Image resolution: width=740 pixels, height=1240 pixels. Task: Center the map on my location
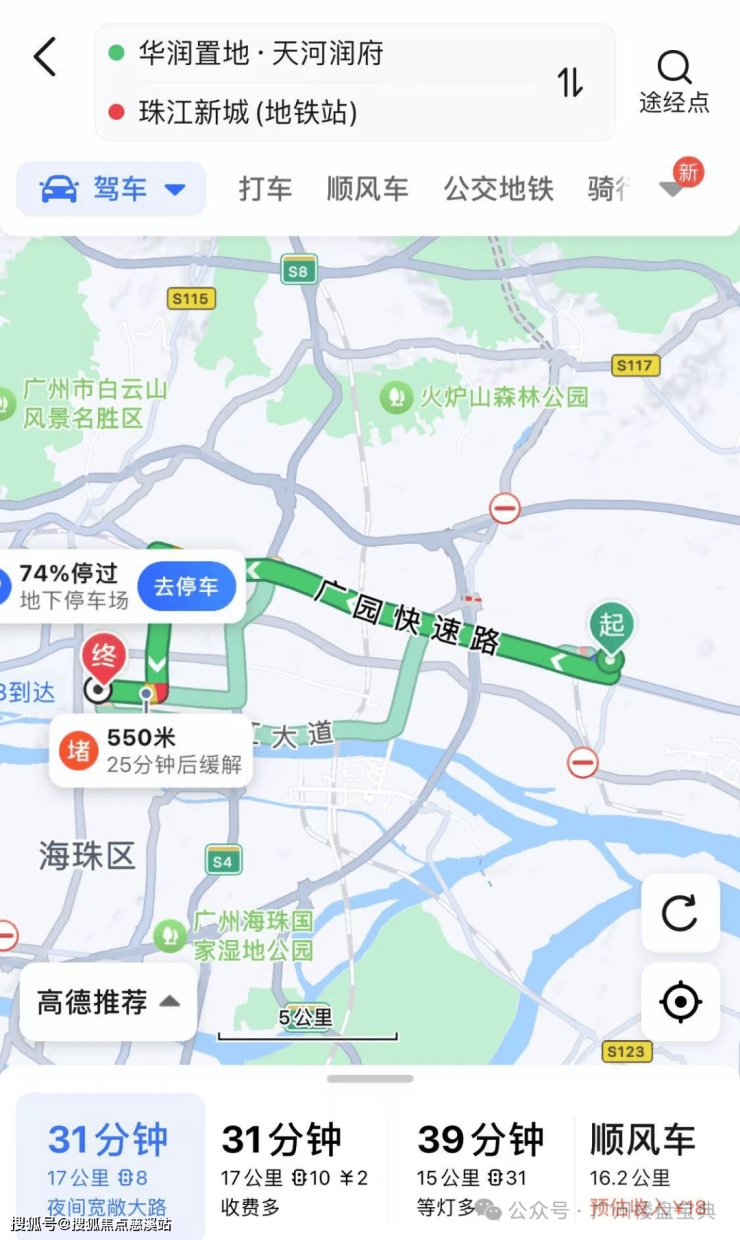tap(680, 1002)
